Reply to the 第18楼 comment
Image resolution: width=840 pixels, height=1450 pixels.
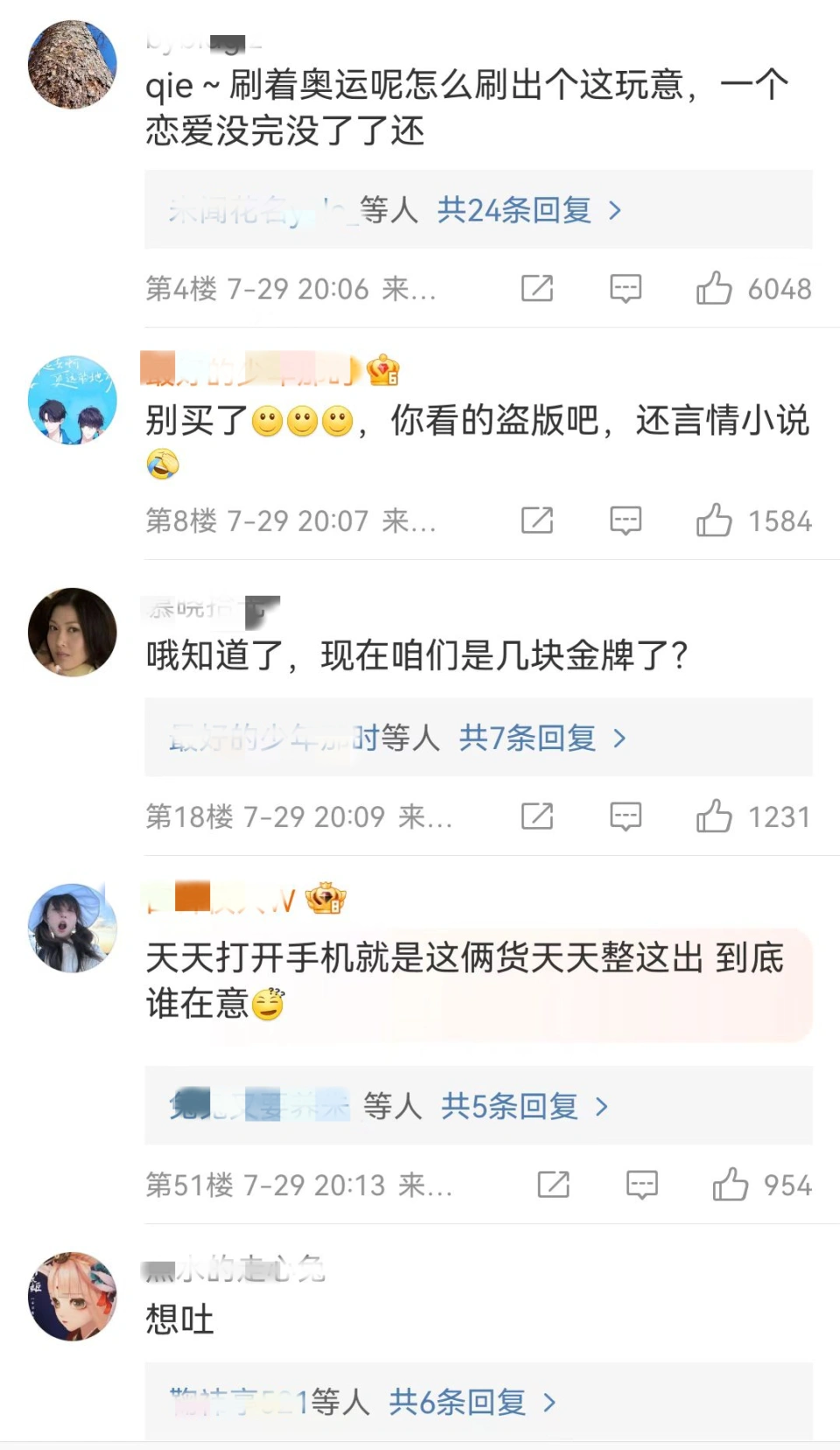(x=625, y=816)
